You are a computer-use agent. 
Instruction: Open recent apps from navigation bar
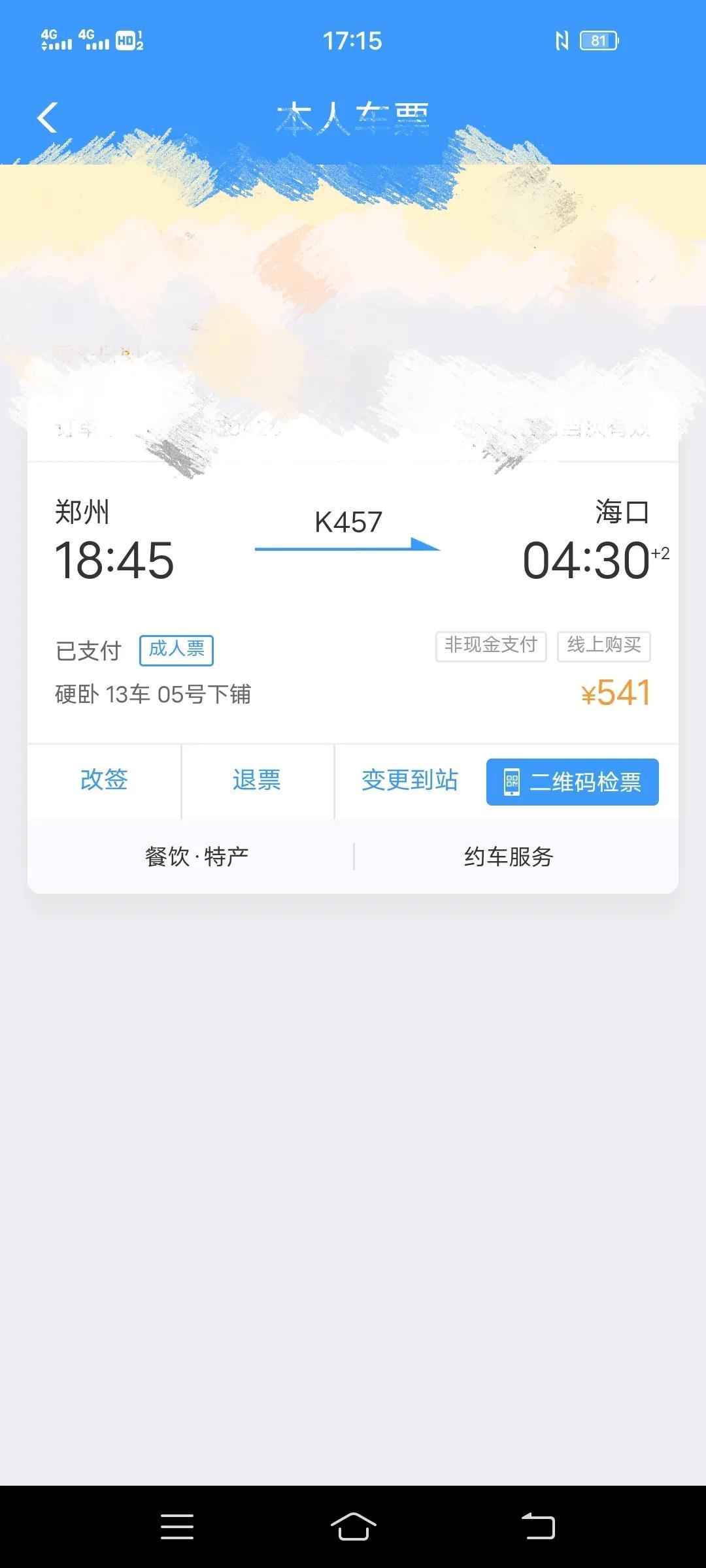pyautogui.click(x=177, y=1527)
